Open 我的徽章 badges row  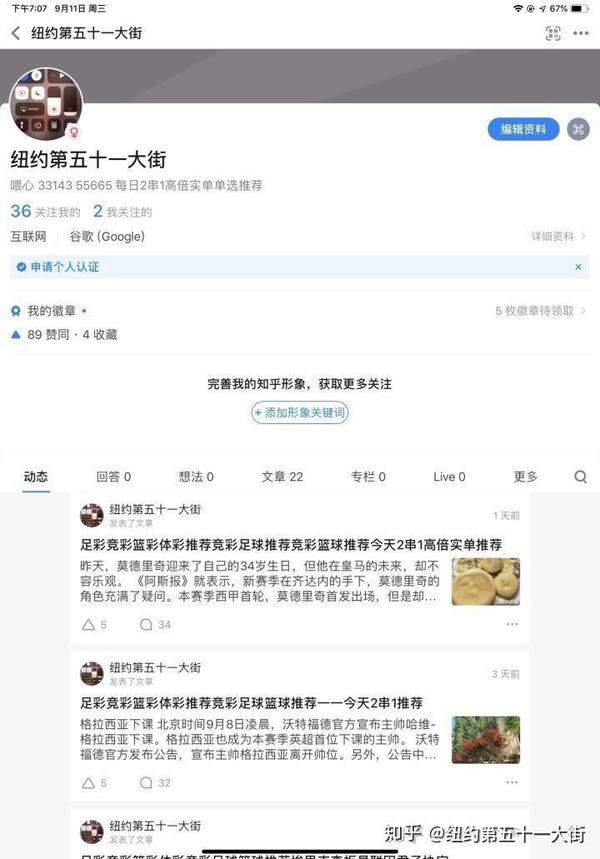[48, 311]
